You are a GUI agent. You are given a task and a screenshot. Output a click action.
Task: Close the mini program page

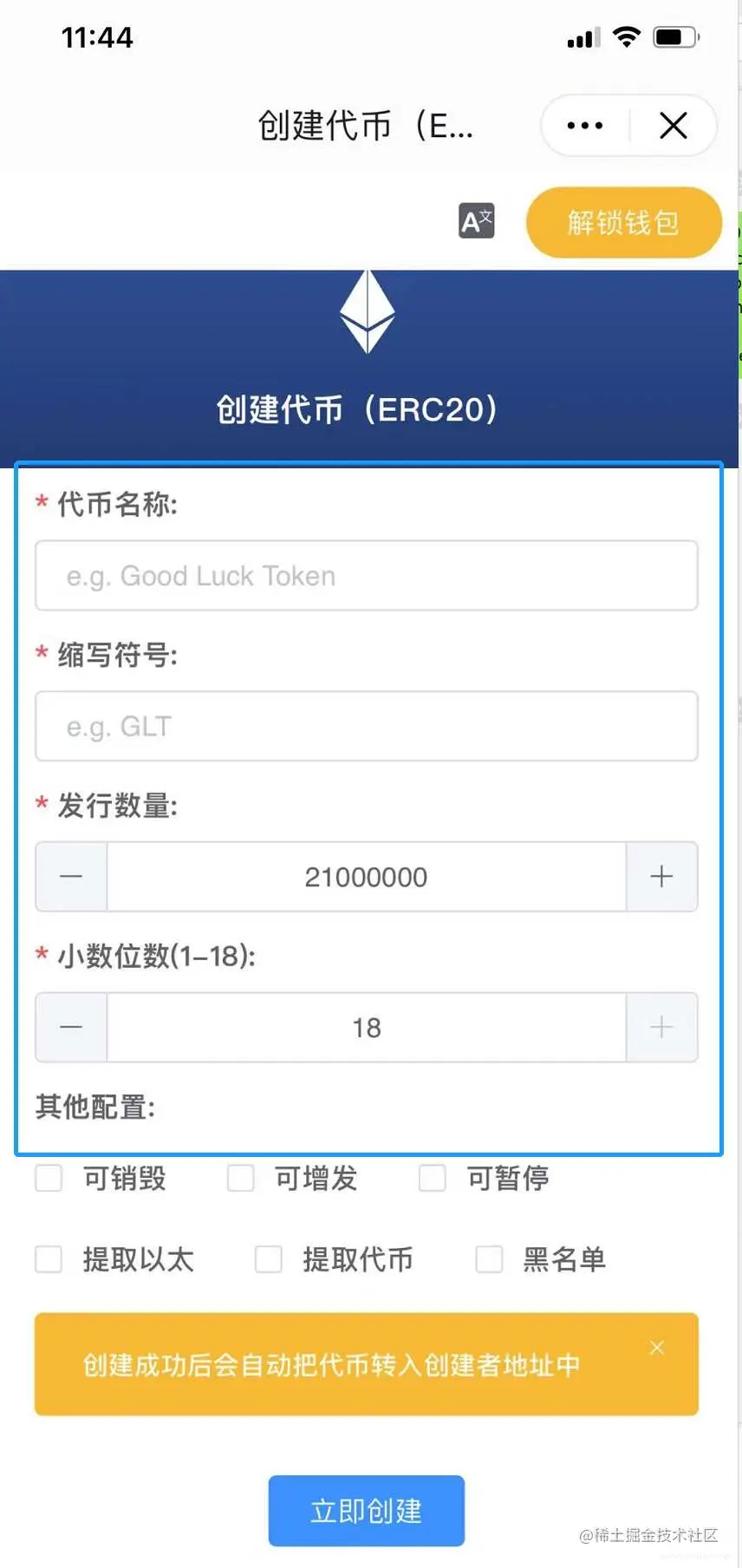coord(674,126)
